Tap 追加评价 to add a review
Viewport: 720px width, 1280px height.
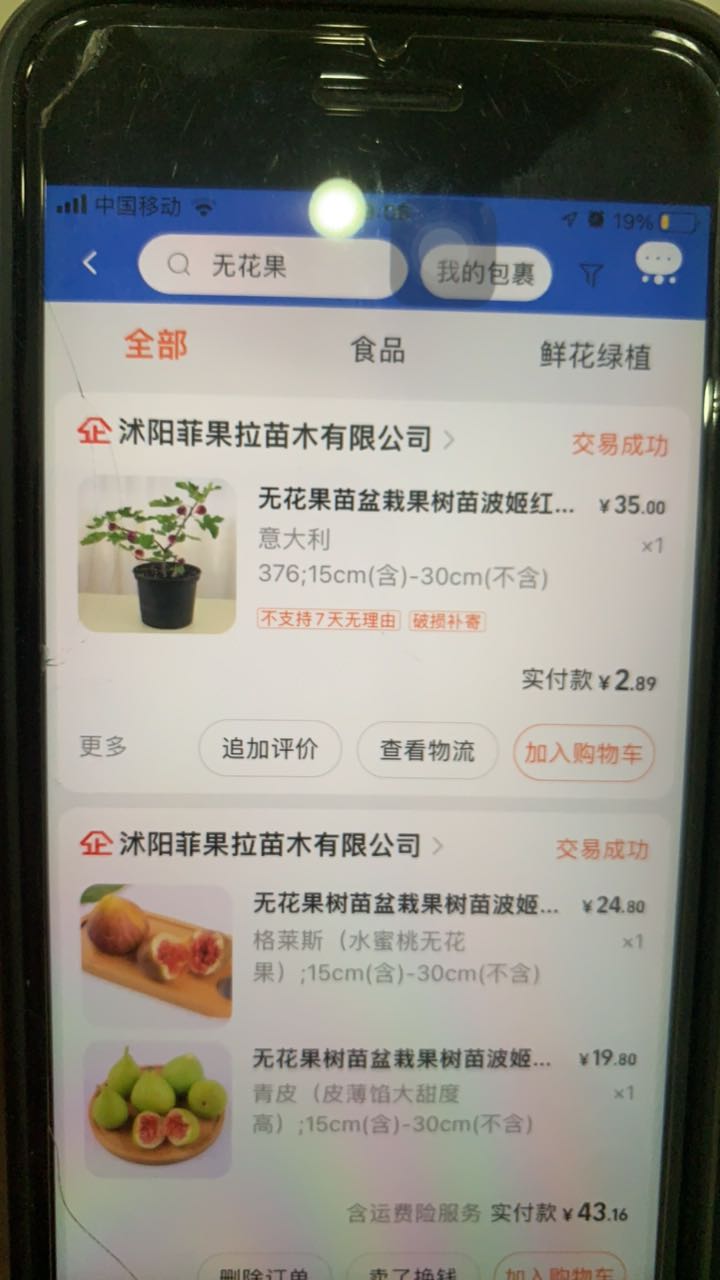pos(270,749)
